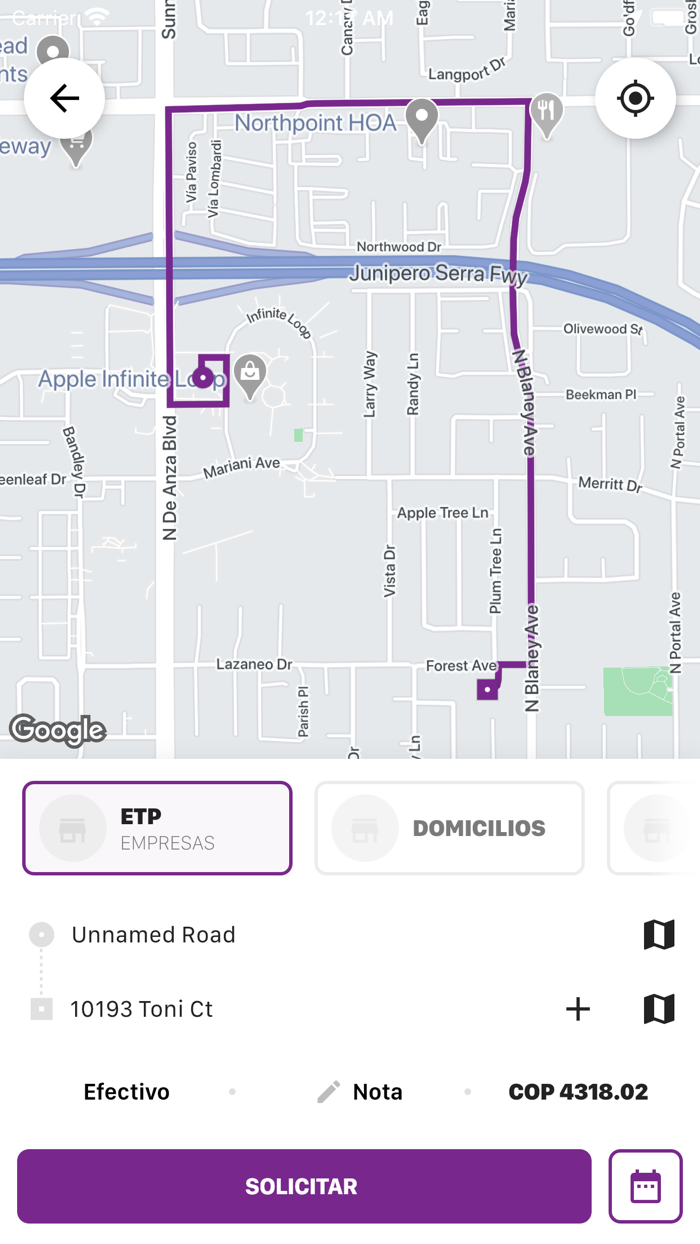Image resolution: width=700 pixels, height=1244 pixels.
Task: Tap Solicitar to request the ride
Action: 304,1186
